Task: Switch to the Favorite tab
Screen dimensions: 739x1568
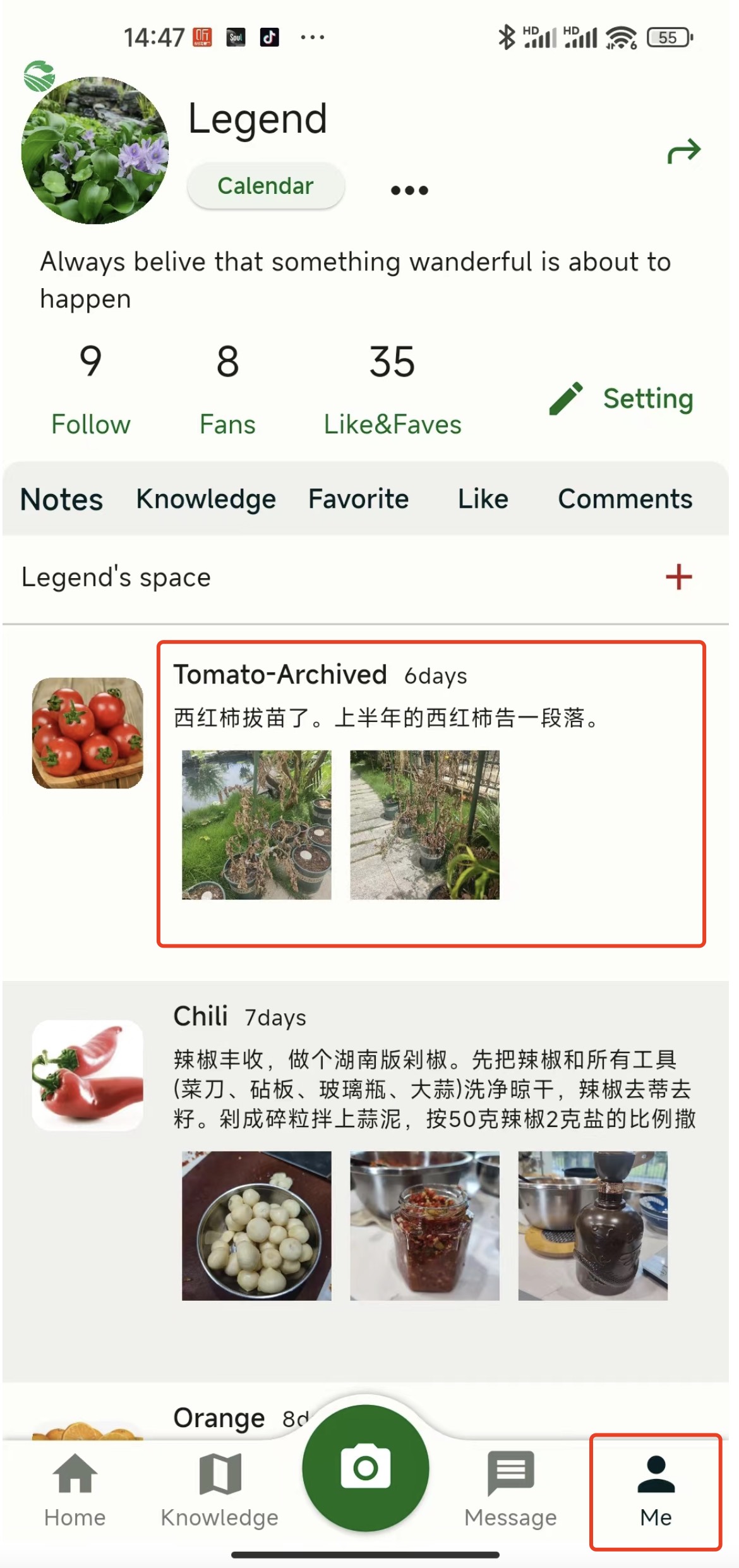Action: click(x=358, y=499)
